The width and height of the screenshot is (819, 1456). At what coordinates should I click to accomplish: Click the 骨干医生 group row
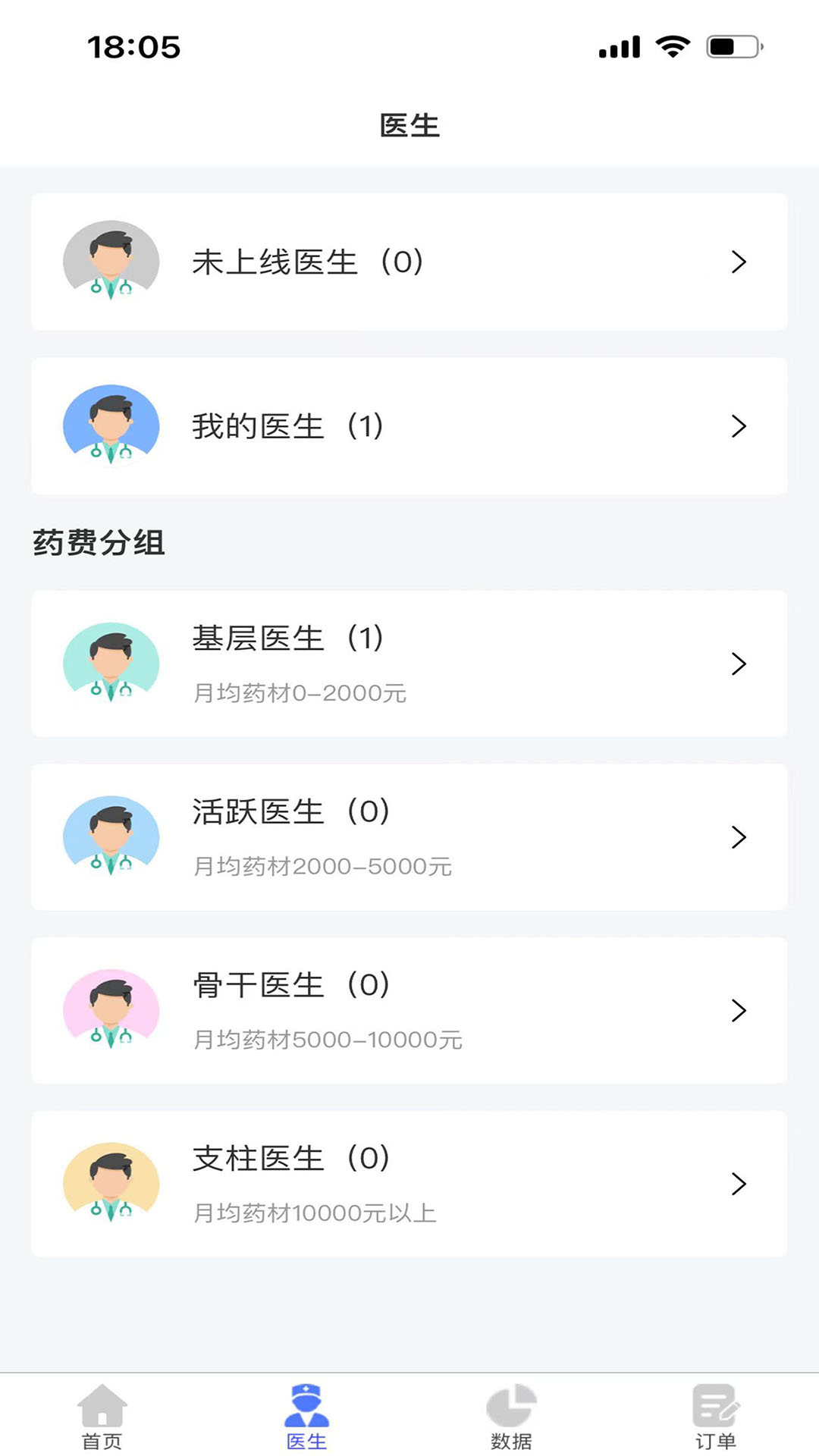click(409, 1011)
